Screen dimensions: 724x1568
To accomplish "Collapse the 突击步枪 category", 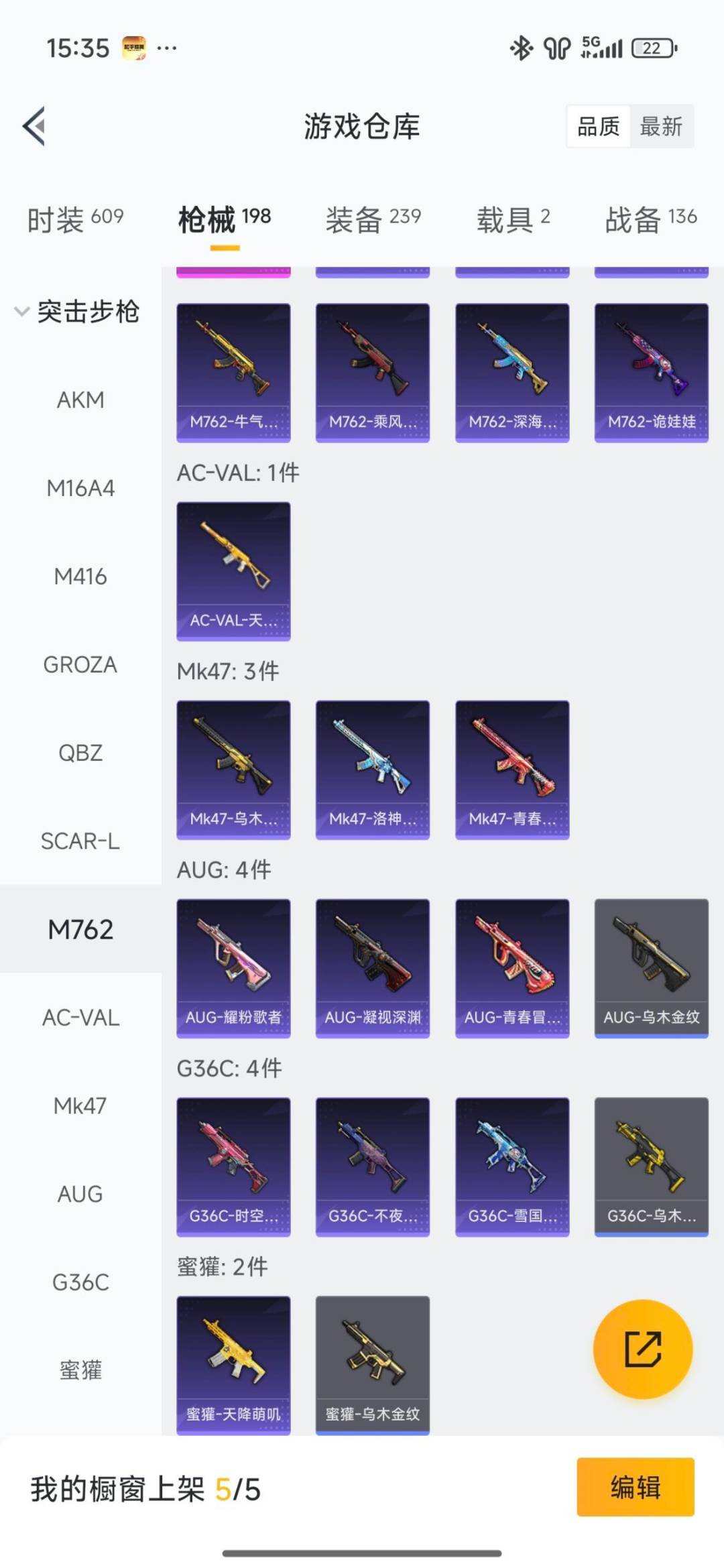I will pyautogui.click(x=77, y=312).
